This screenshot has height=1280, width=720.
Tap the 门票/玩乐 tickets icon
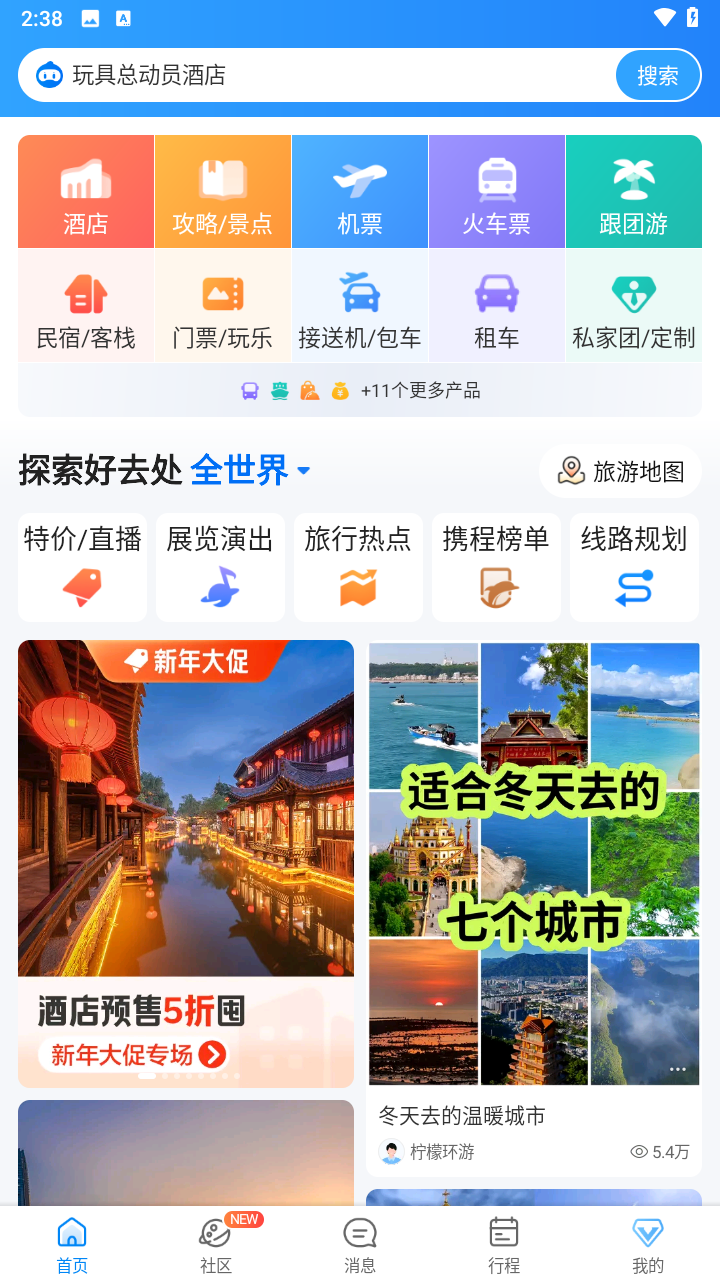[x=222, y=304]
